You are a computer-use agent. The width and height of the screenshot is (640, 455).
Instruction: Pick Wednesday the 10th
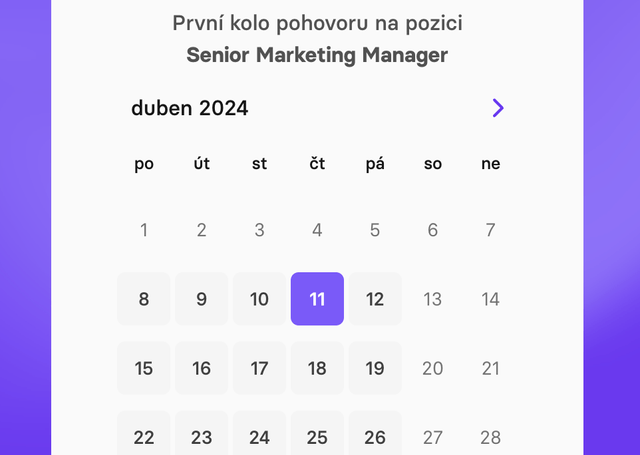259,299
